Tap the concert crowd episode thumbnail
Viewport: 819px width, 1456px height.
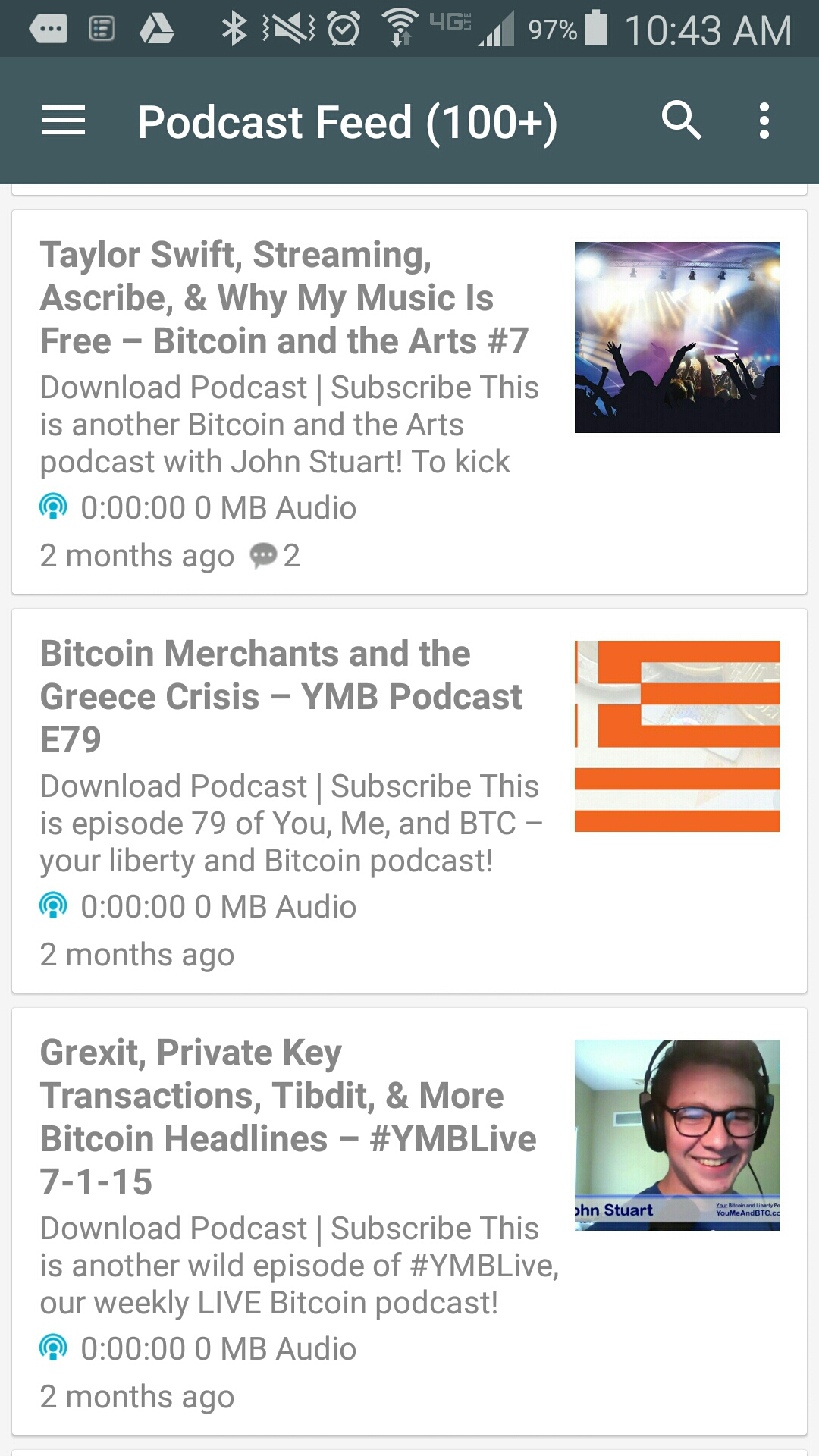(x=676, y=336)
